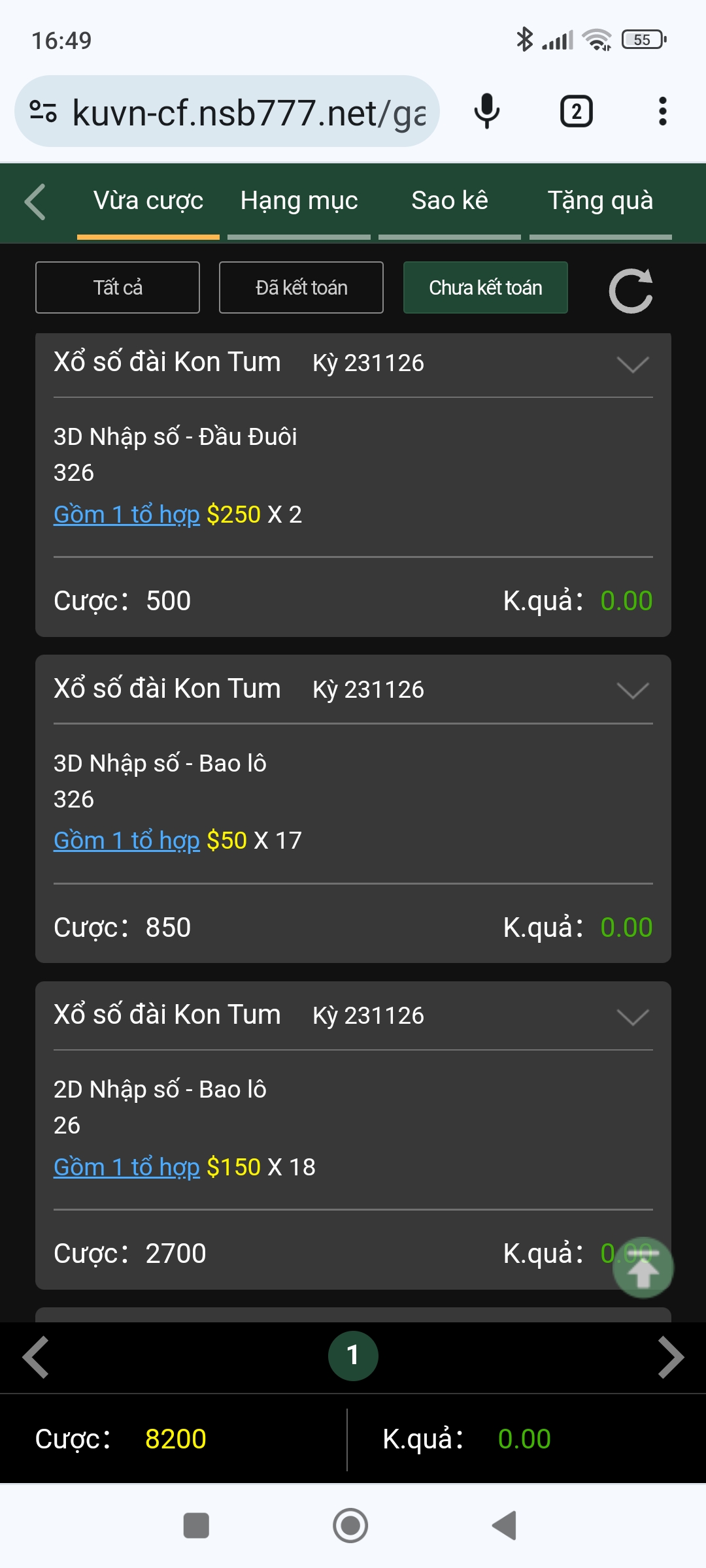This screenshot has width=706, height=1568.
Task: Show the Vừa cược tab
Action: [x=148, y=201]
